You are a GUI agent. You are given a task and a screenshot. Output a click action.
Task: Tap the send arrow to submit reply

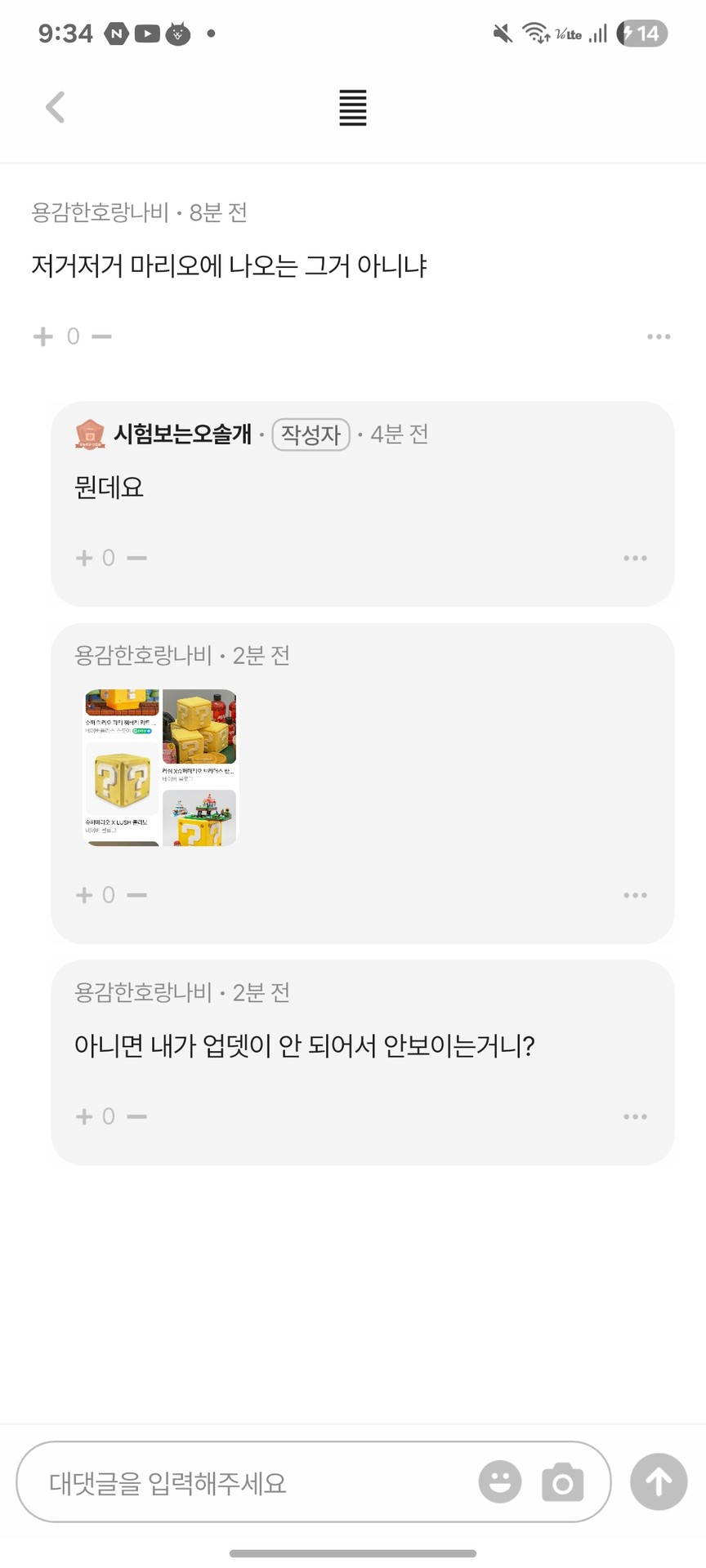click(658, 1482)
